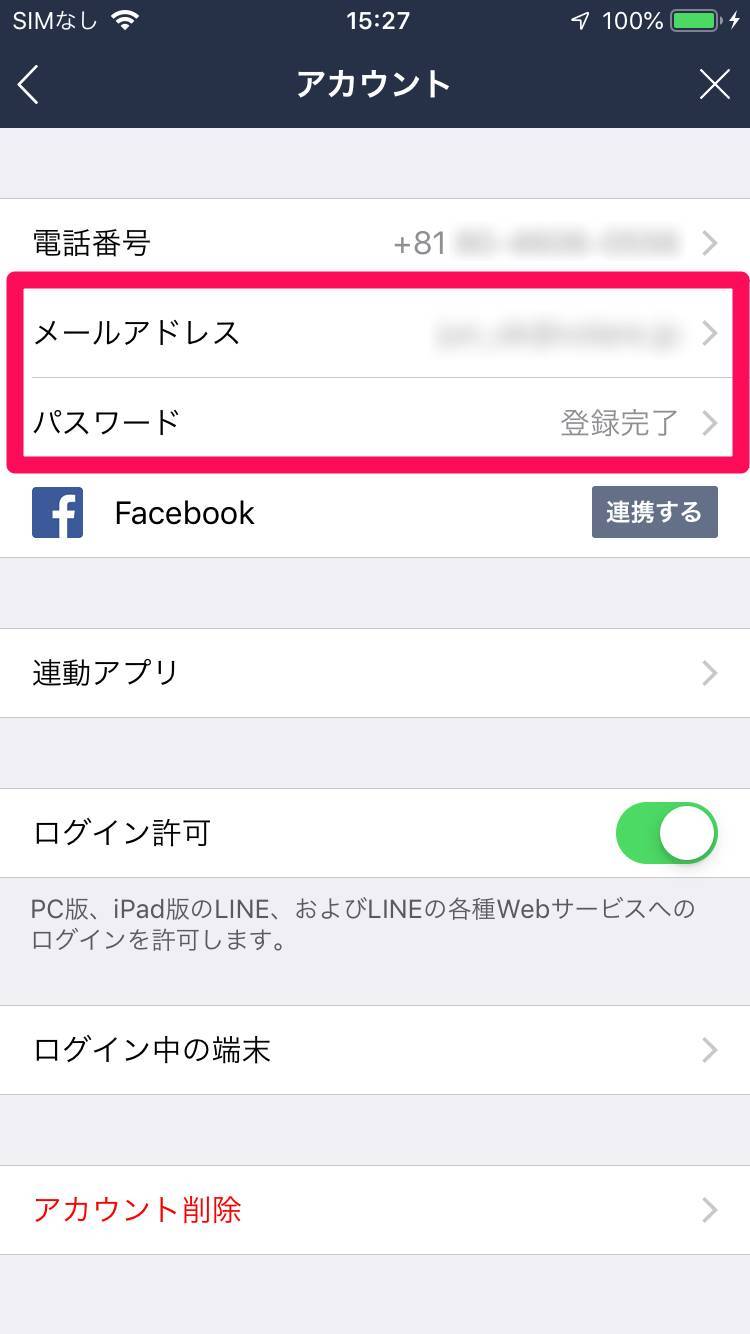This screenshot has width=750, height=1334.
Task: Tap the Facebook 連携する button
Action: pyautogui.click(x=654, y=512)
